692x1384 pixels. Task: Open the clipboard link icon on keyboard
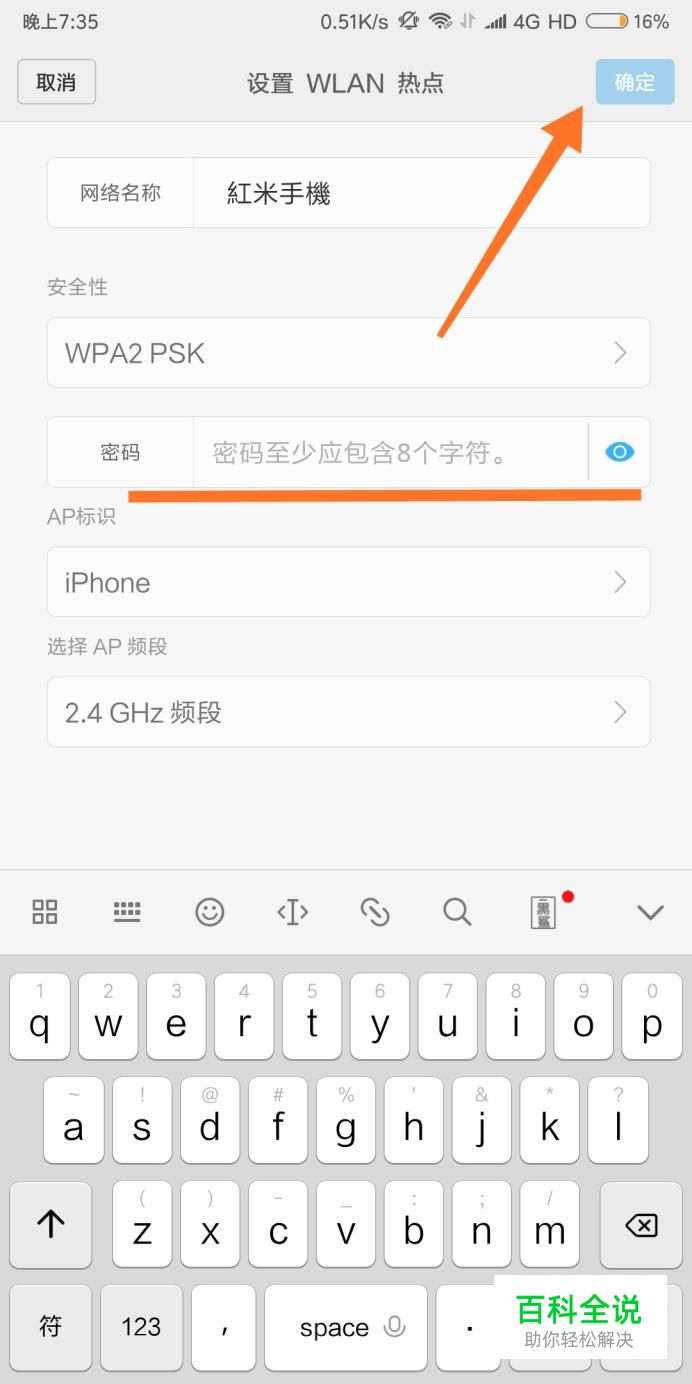(374, 911)
